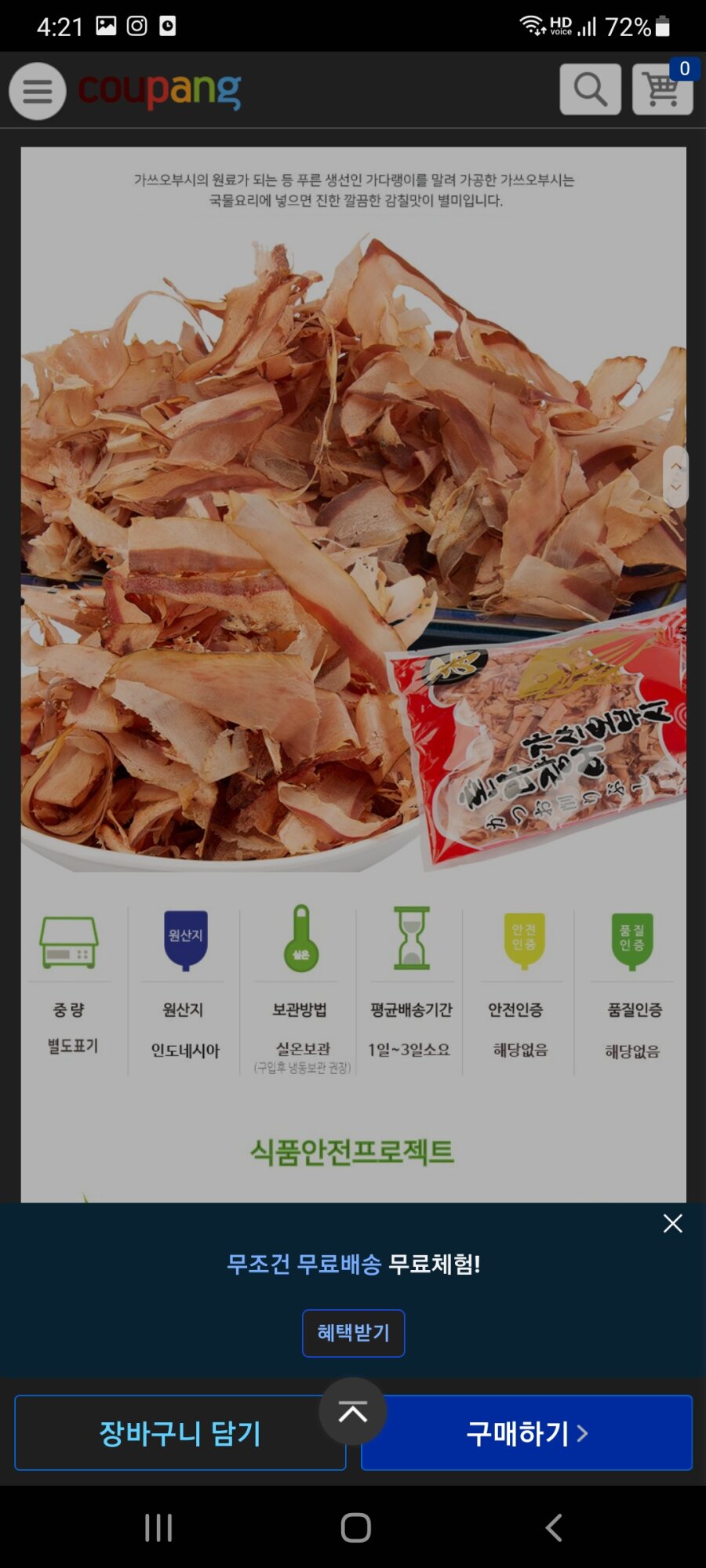Open the hamburger menu
Viewport: 706px width, 1568px height.
coord(37,91)
